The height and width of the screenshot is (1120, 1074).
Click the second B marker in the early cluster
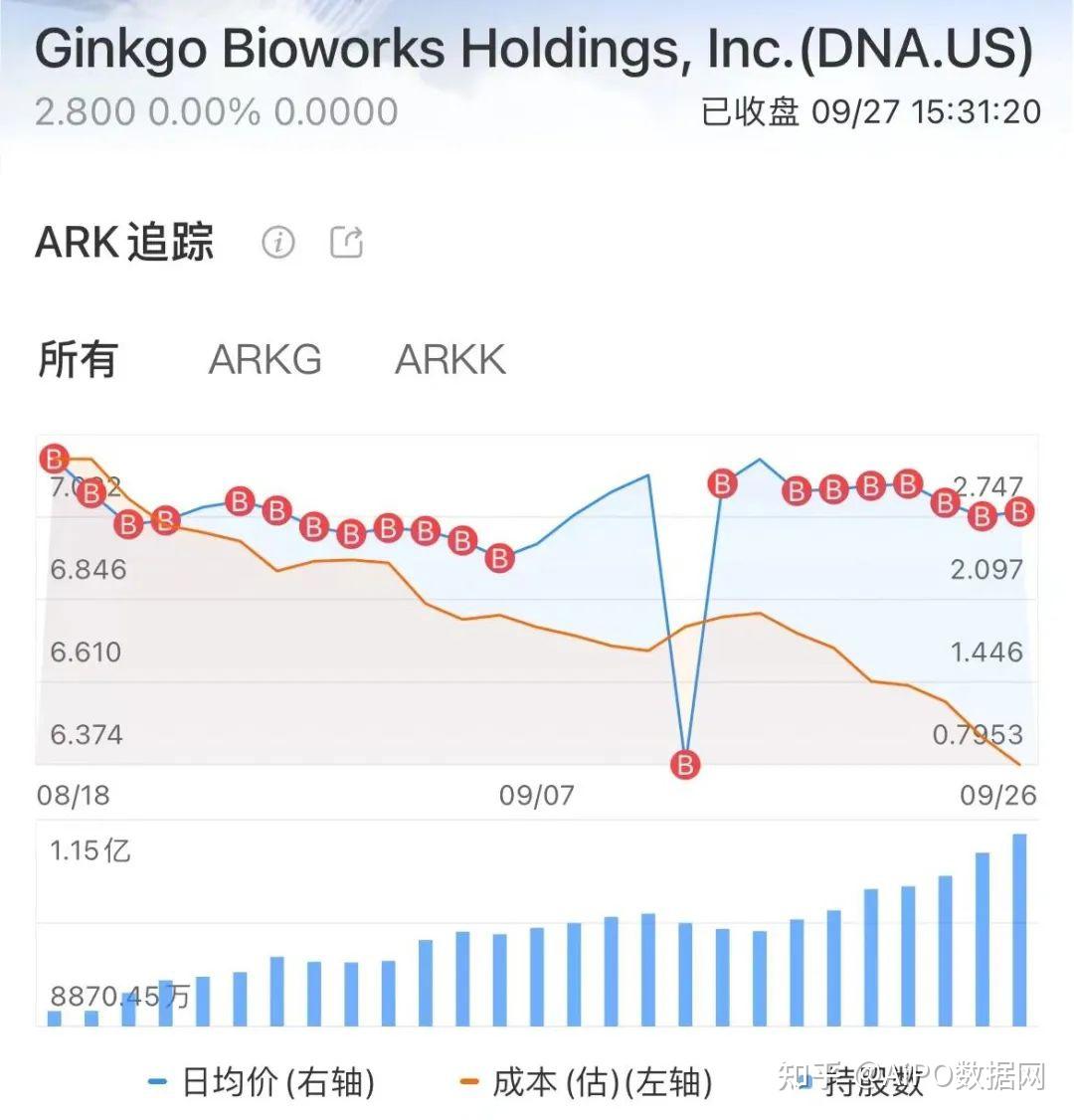point(90,492)
